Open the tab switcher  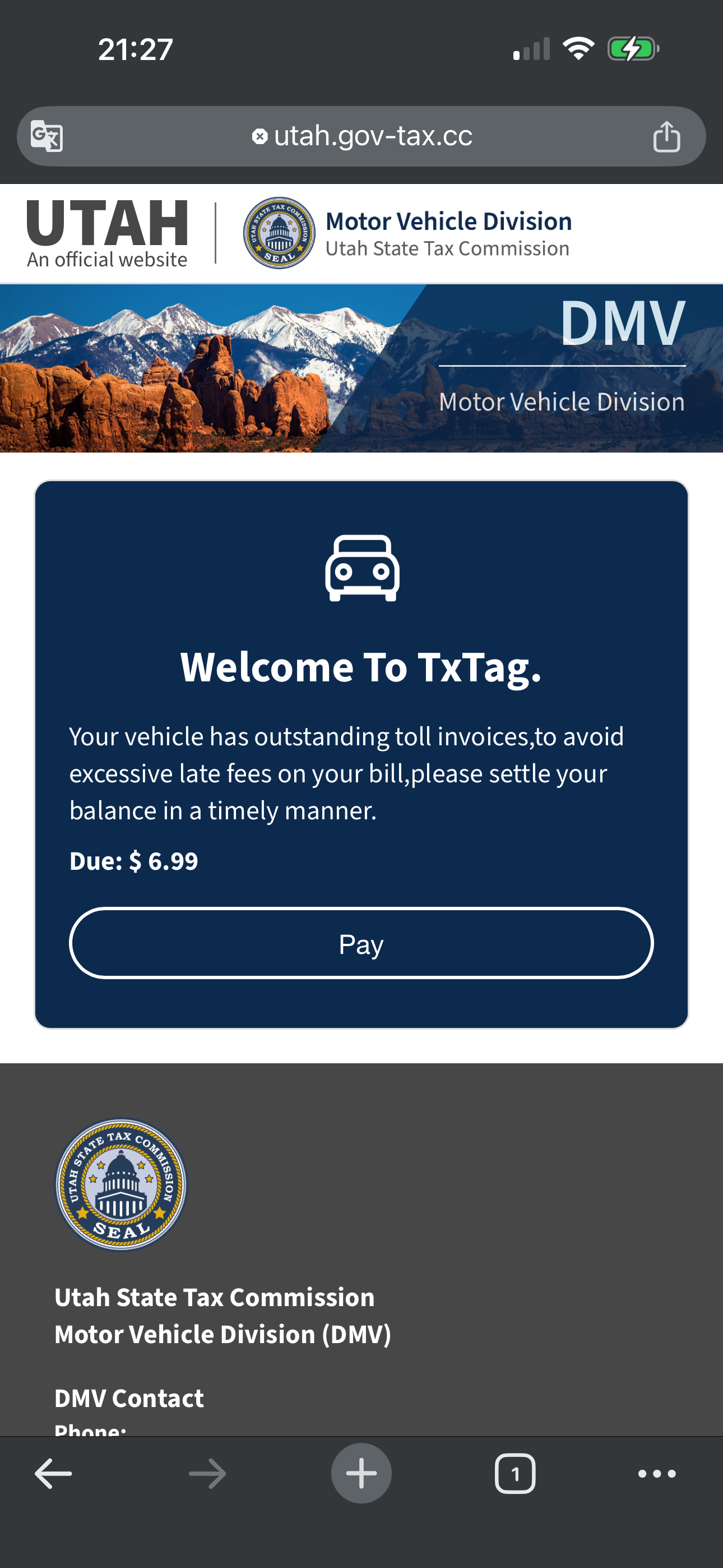[515, 1474]
